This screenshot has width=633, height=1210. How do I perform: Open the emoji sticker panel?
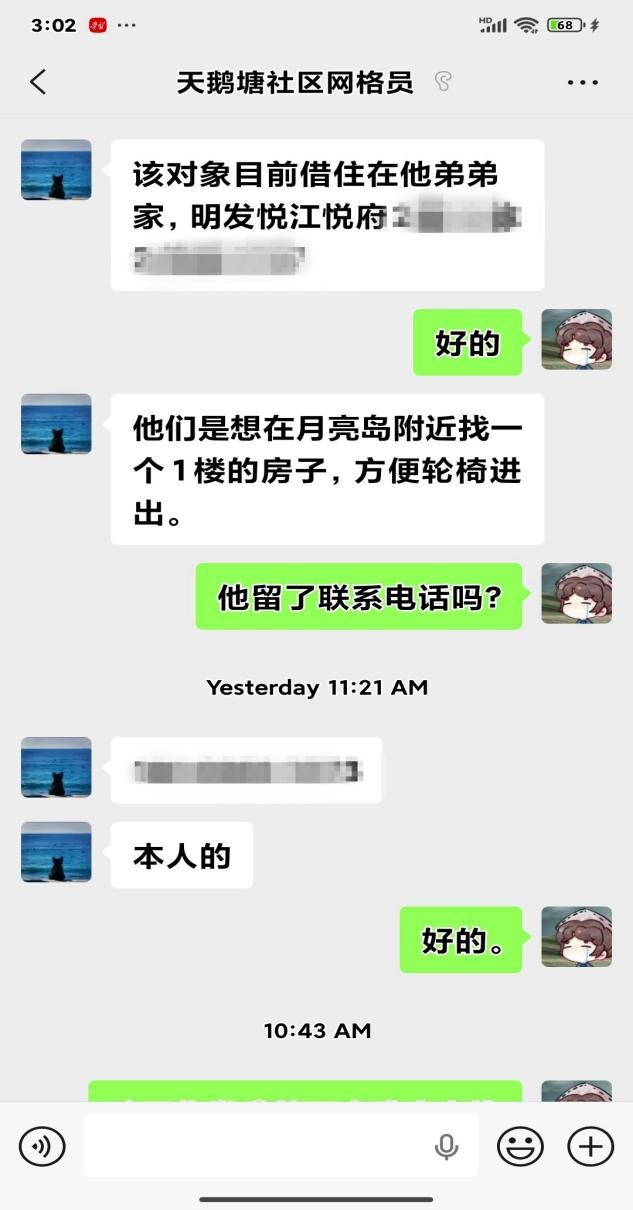520,1146
